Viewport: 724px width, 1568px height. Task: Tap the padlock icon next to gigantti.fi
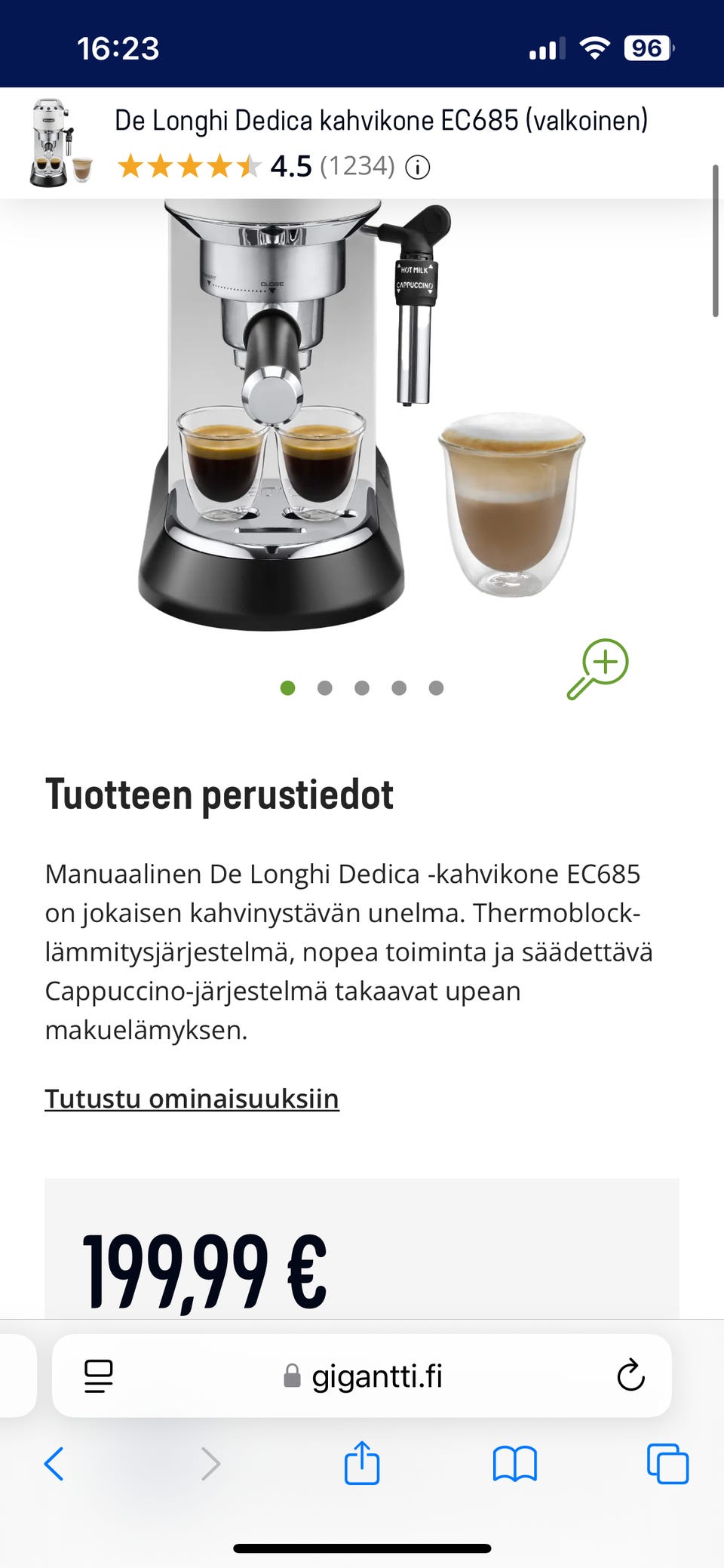(290, 1376)
